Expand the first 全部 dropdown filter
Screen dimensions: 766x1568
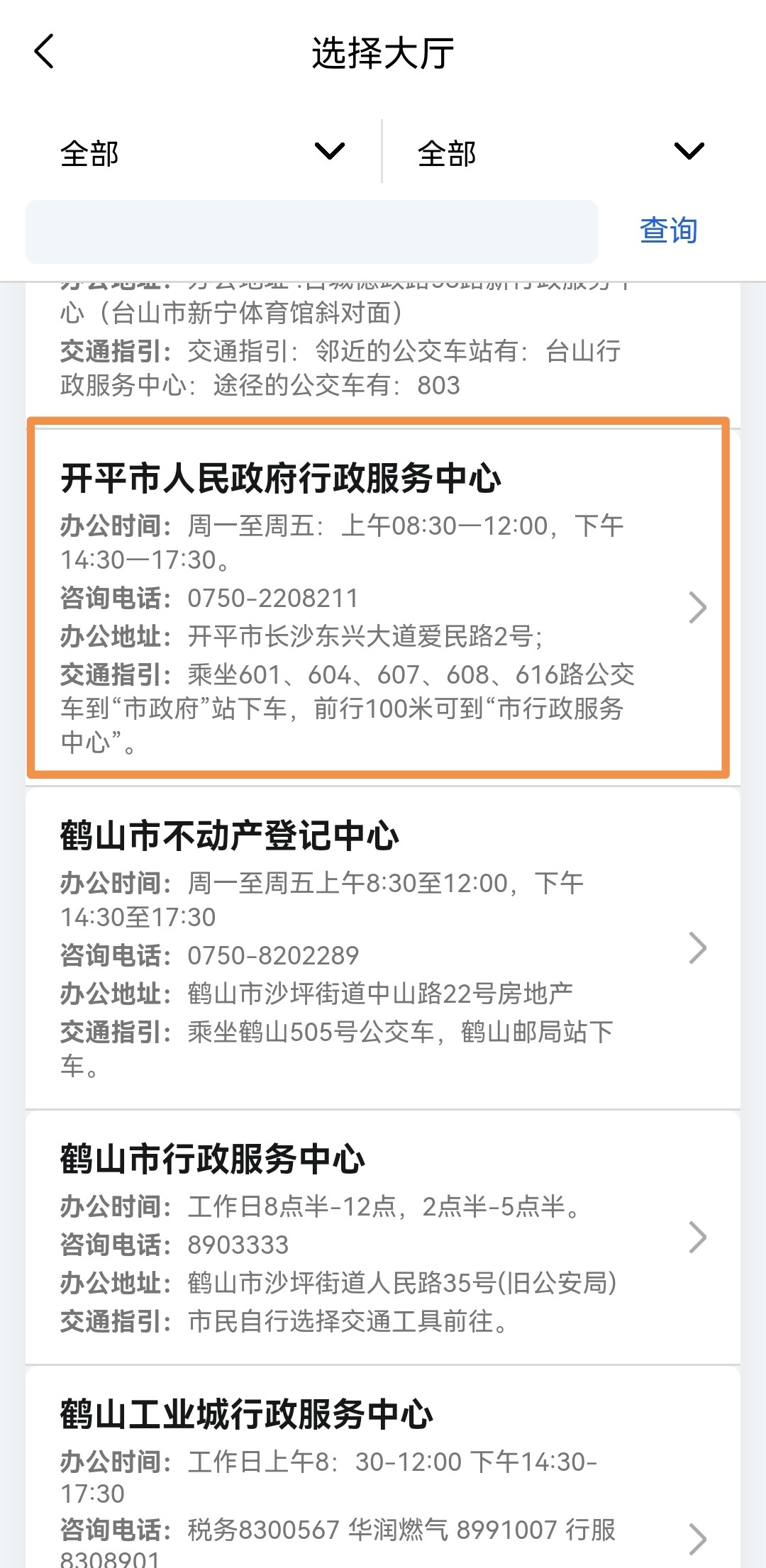pos(202,152)
